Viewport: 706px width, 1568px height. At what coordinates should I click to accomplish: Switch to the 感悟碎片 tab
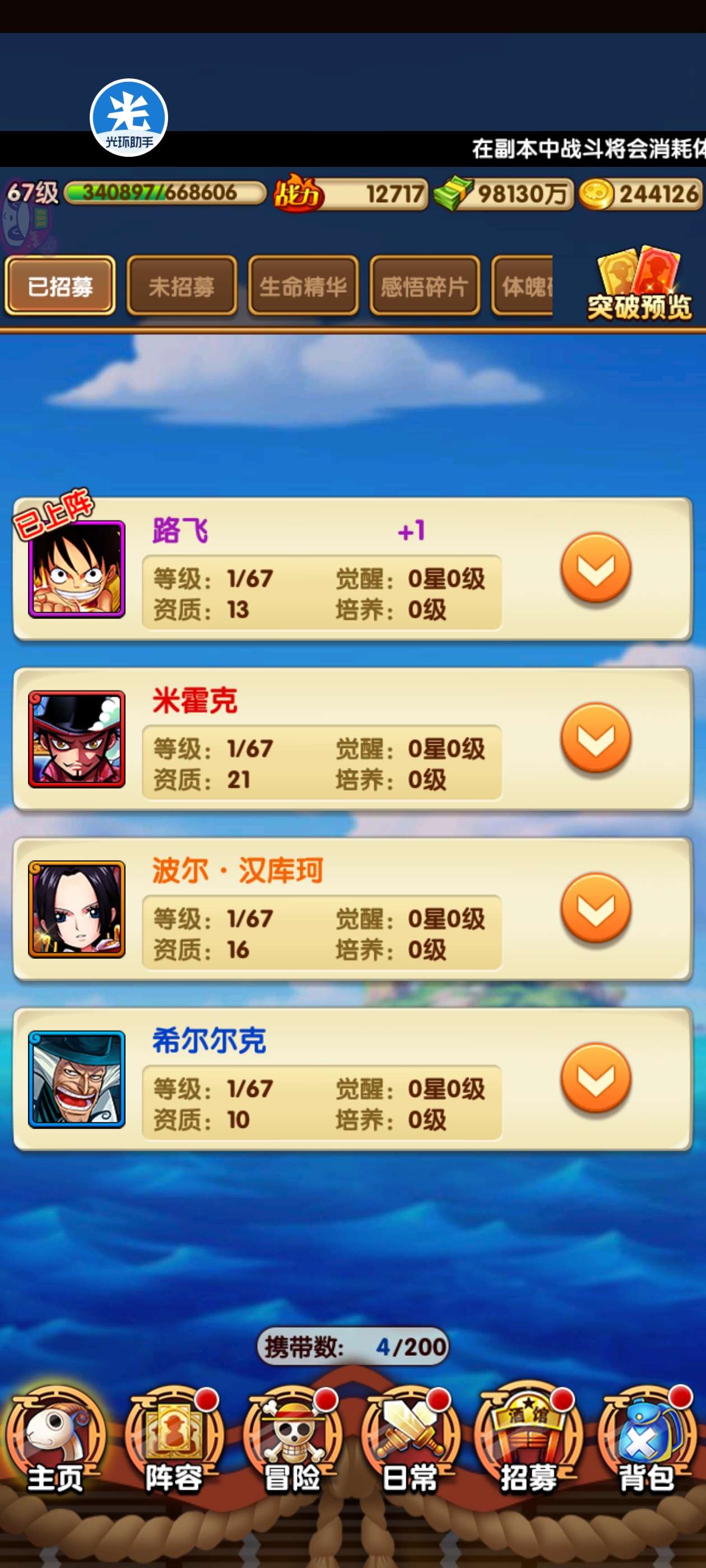click(x=425, y=286)
